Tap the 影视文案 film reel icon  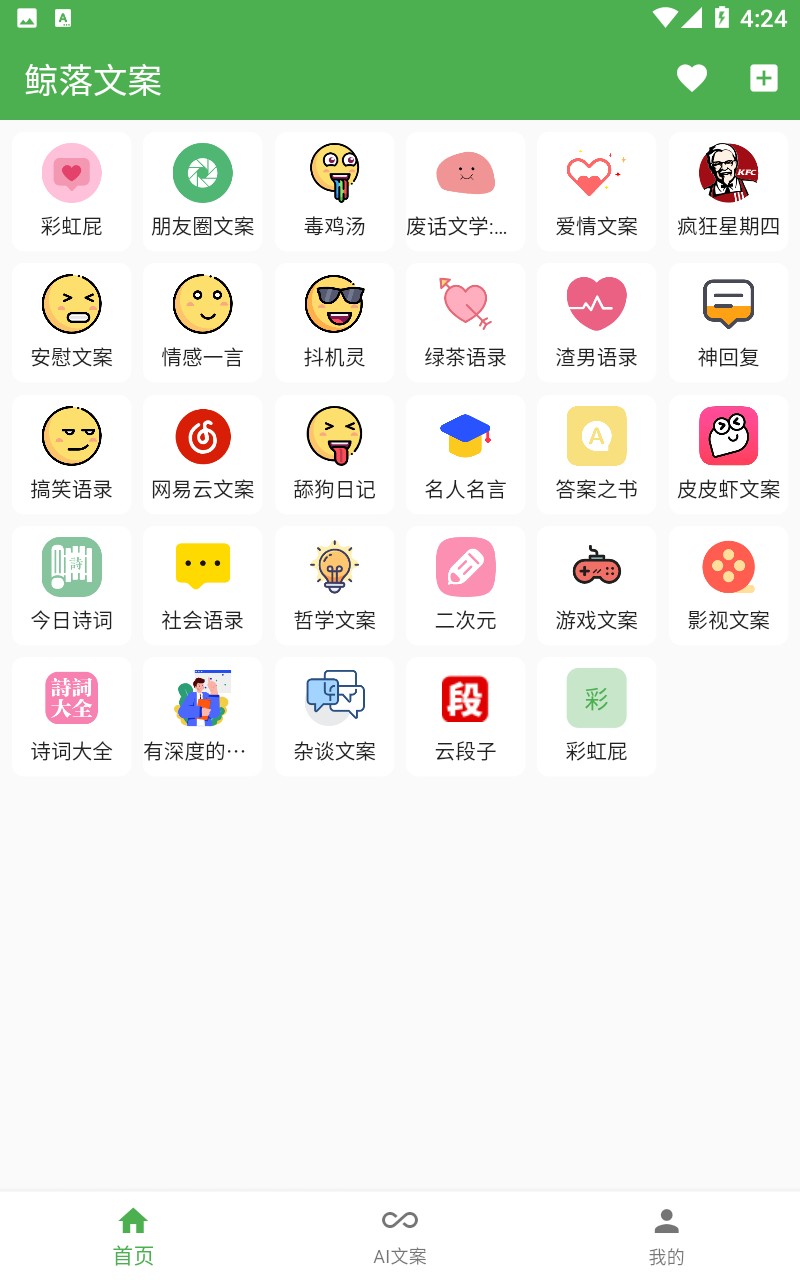point(728,567)
